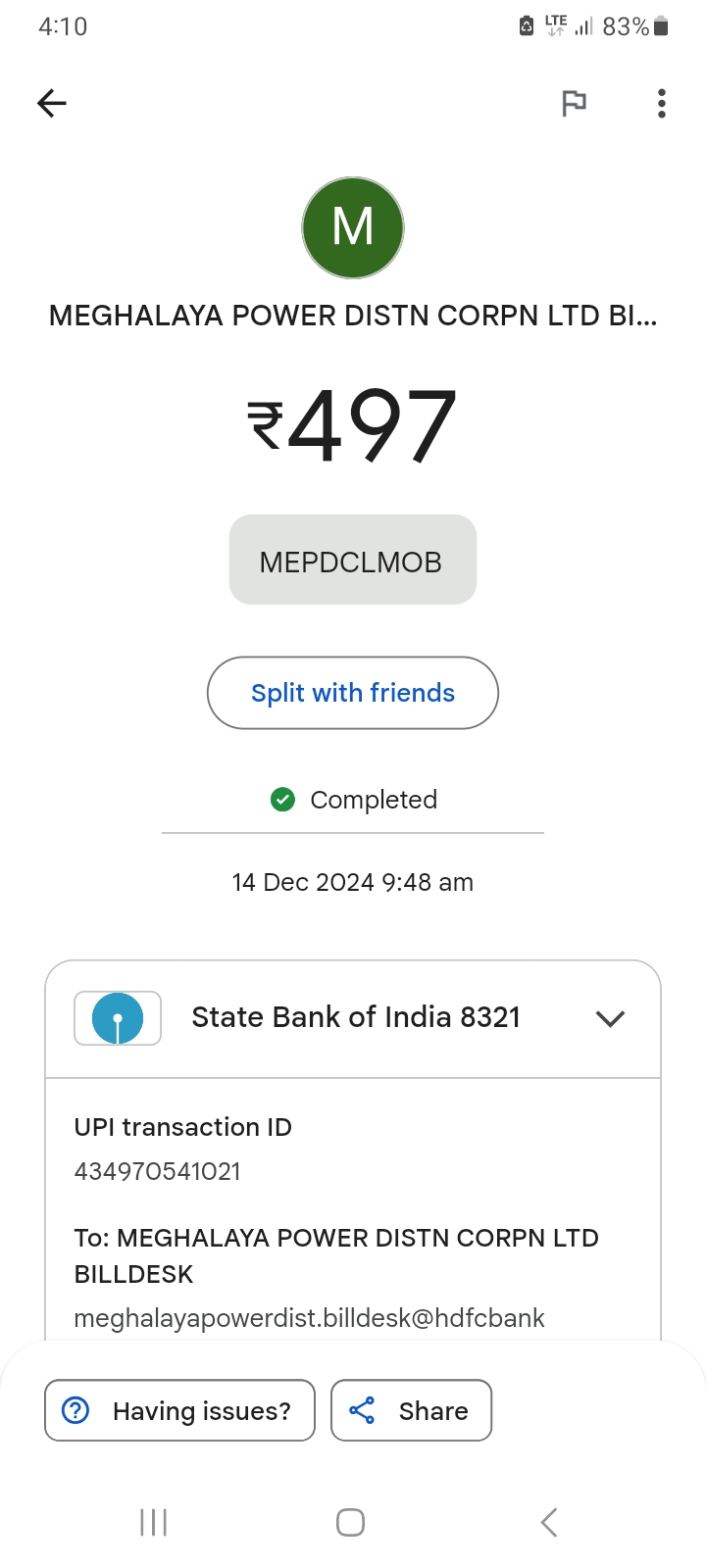Open Having issues? help
This screenshot has height=1568, width=706.
179,1410
